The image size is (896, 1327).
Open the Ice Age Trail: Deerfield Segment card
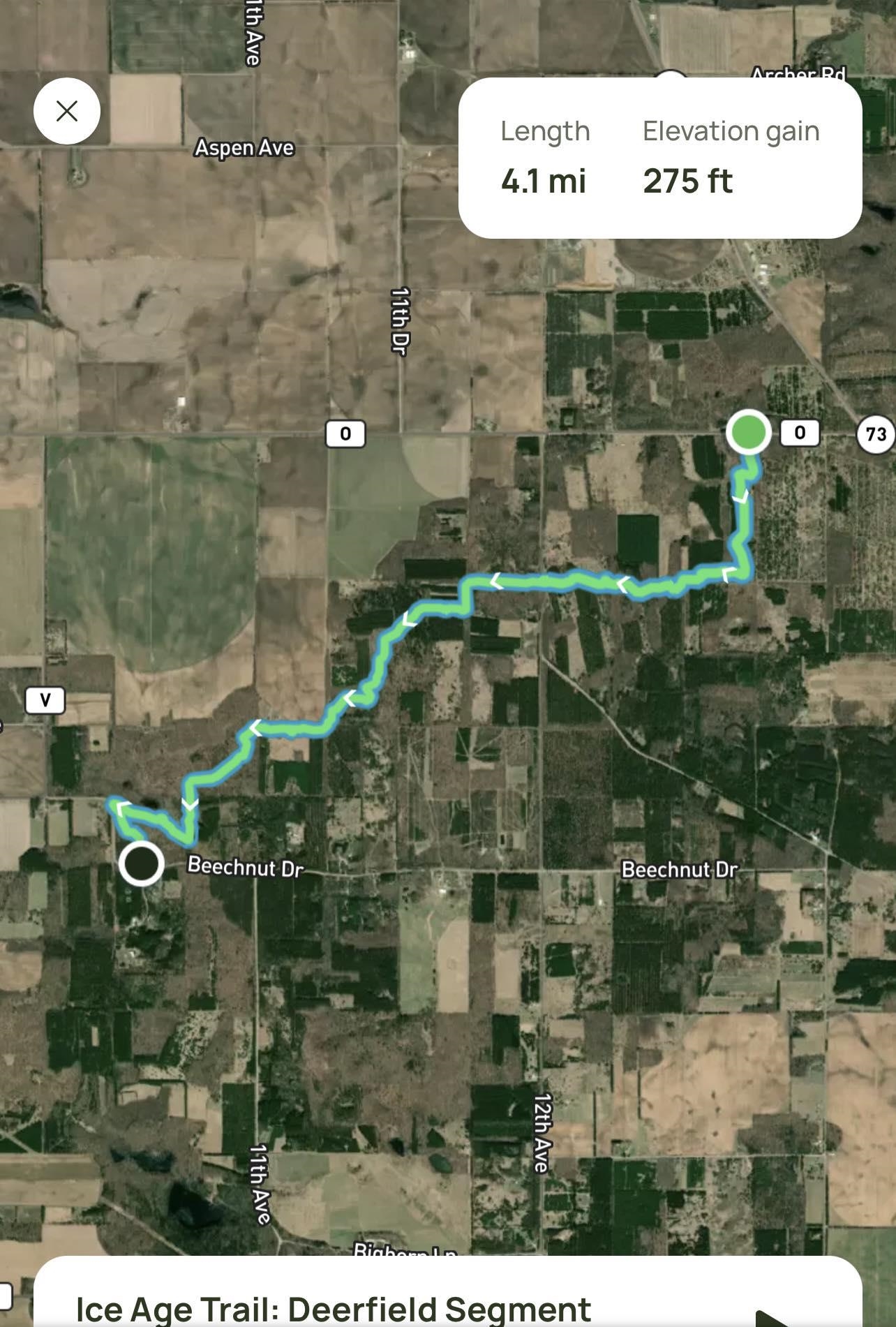334,1307
